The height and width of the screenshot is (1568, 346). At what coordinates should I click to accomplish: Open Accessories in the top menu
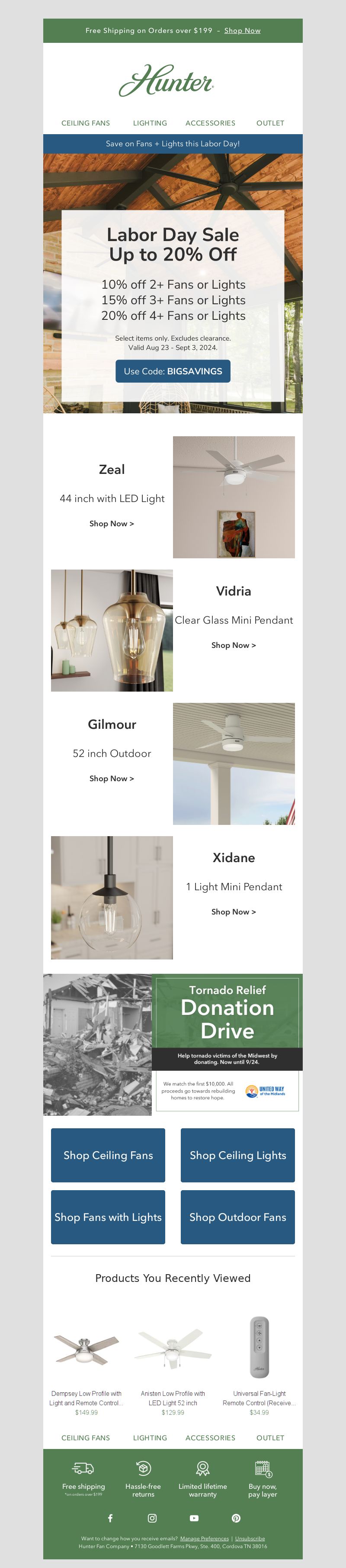click(210, 123)
